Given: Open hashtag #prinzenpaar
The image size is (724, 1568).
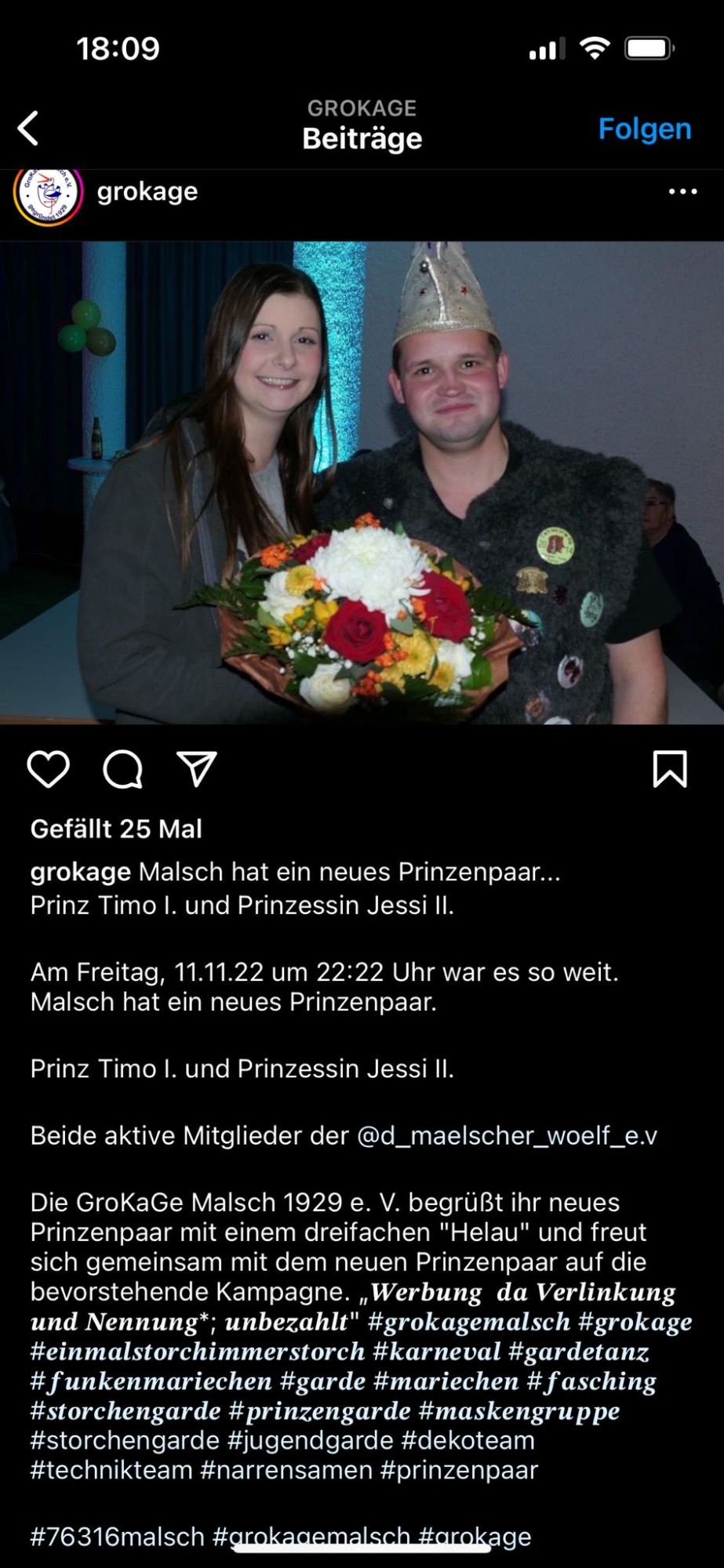Looking at the screenshot, I should [x=459, y=1470].
